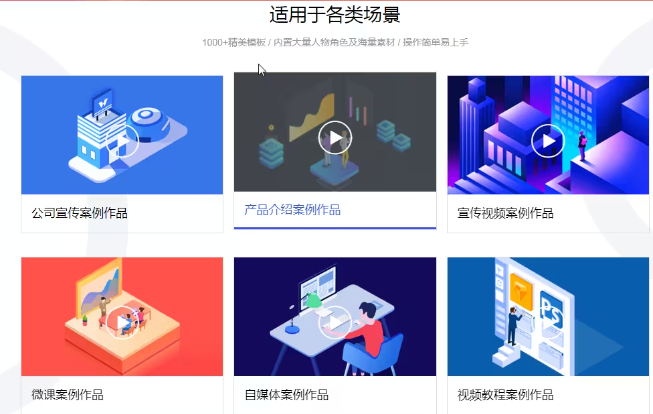Play the 产品介绍案例作品 video

tap(335, 136)
